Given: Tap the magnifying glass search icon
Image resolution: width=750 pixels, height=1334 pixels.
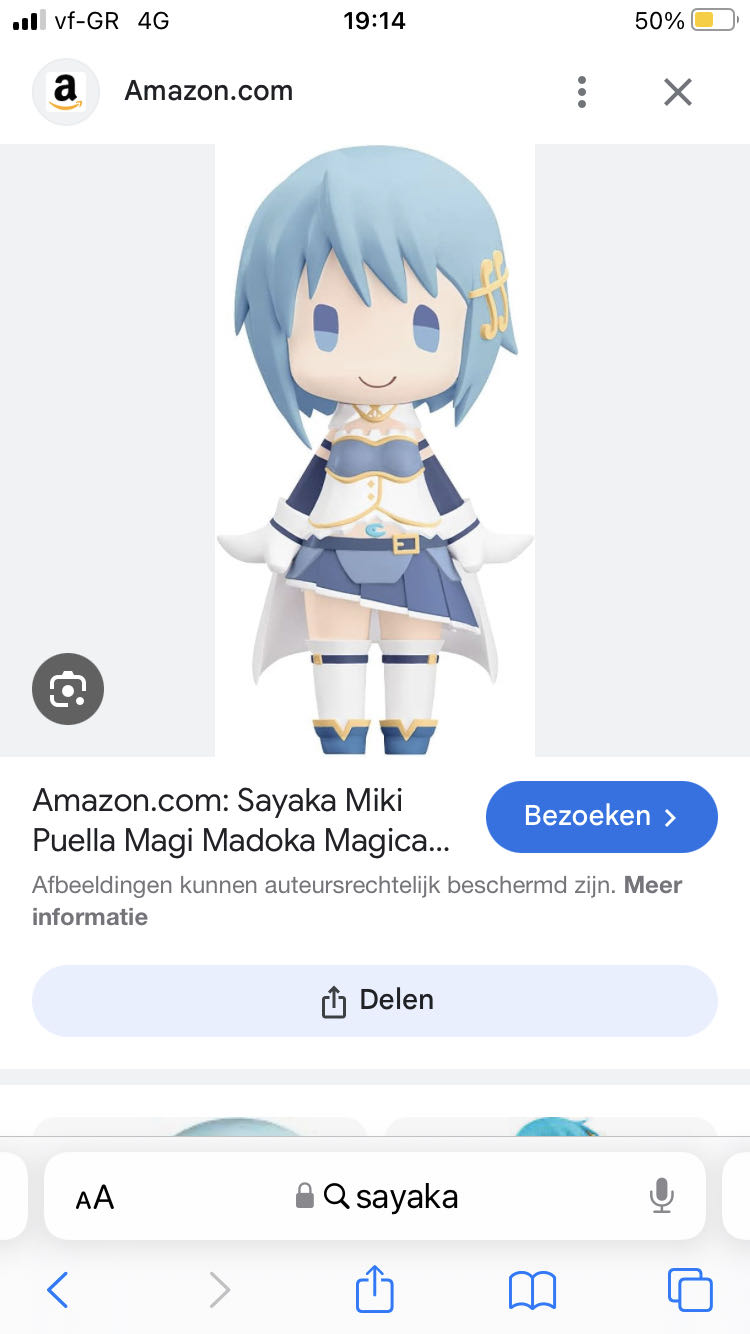Looking at the screenshot, I should tap(338, 1196).
